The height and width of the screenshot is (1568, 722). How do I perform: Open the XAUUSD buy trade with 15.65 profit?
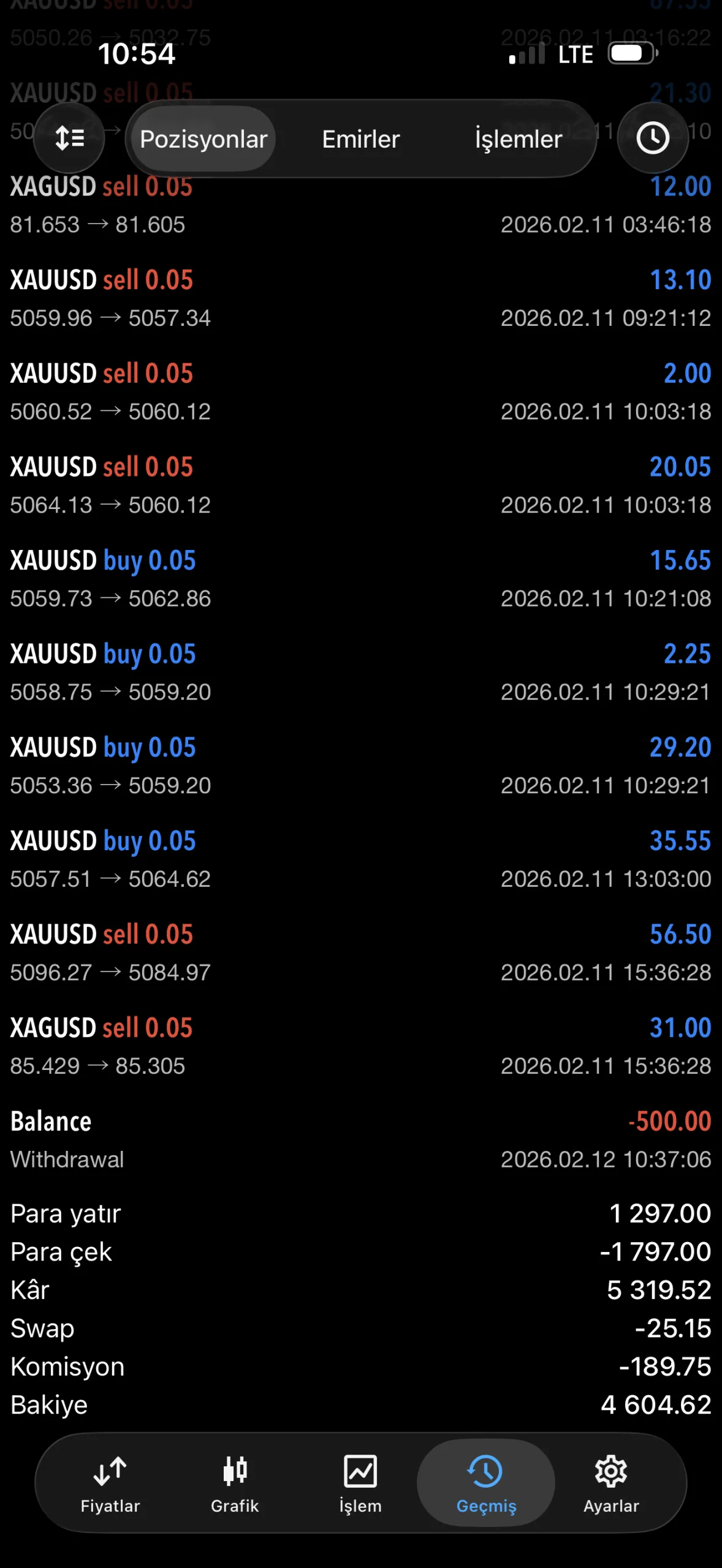[360, 579]
